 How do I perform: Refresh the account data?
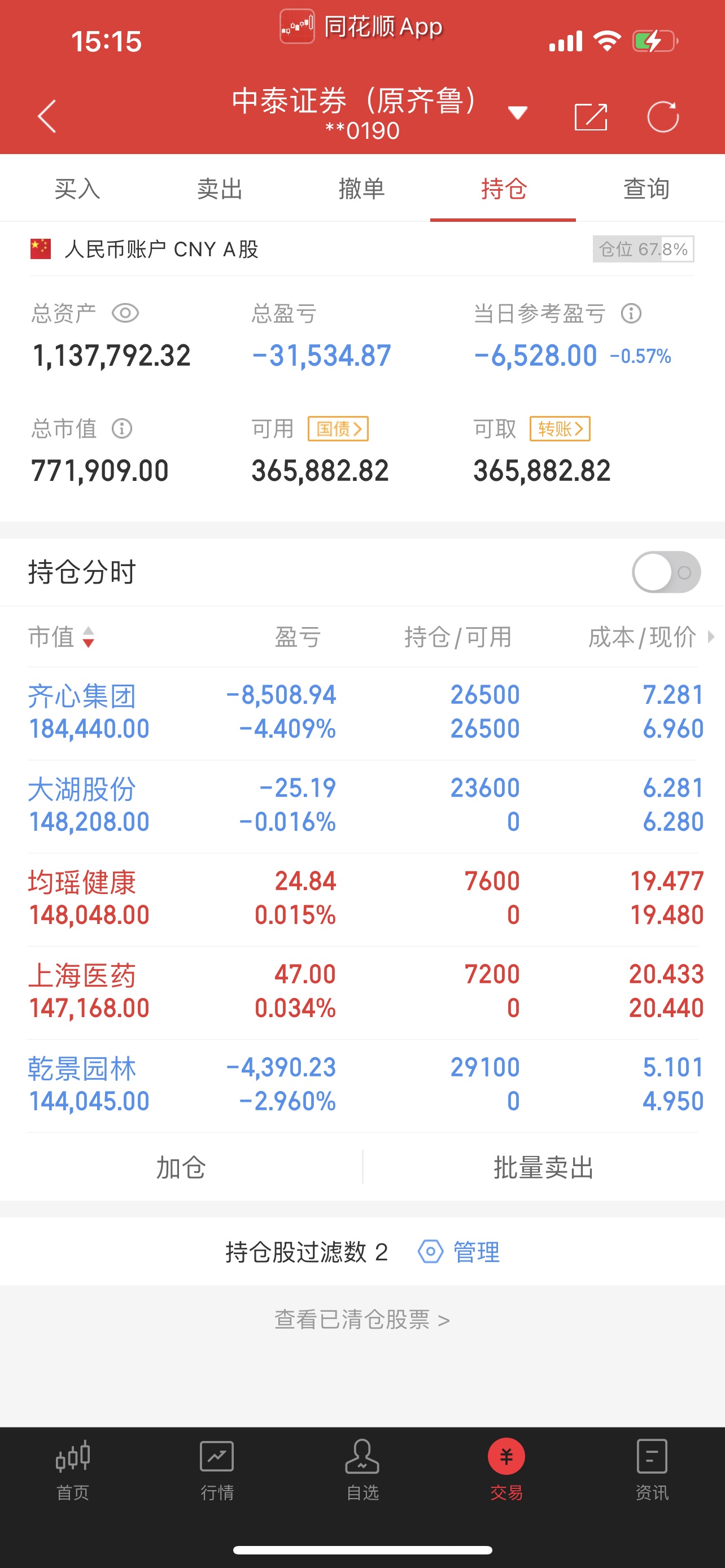(x=662, y=116)
